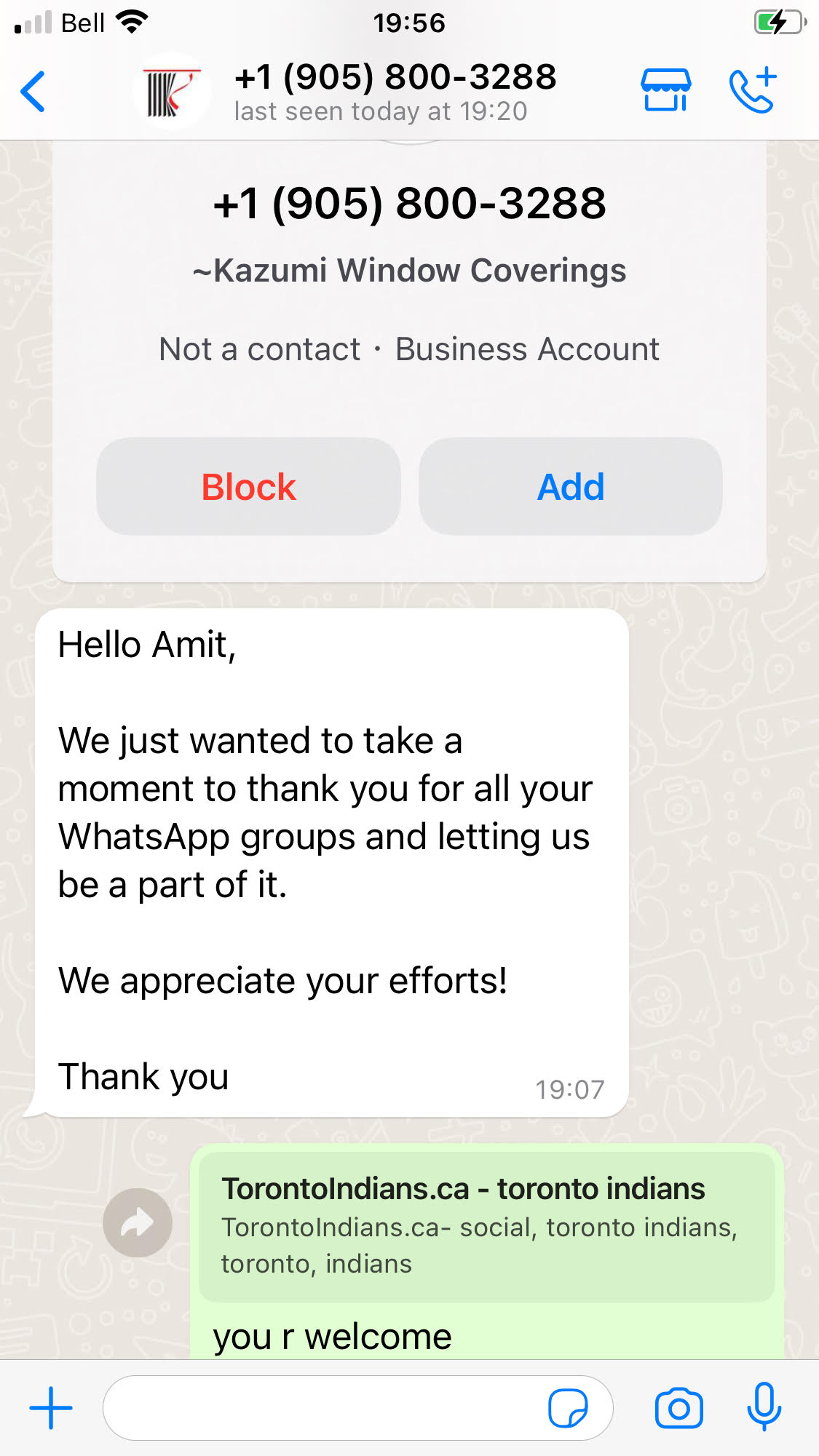Open the sticker picker
The image size is (819, 1456).
568,1408
